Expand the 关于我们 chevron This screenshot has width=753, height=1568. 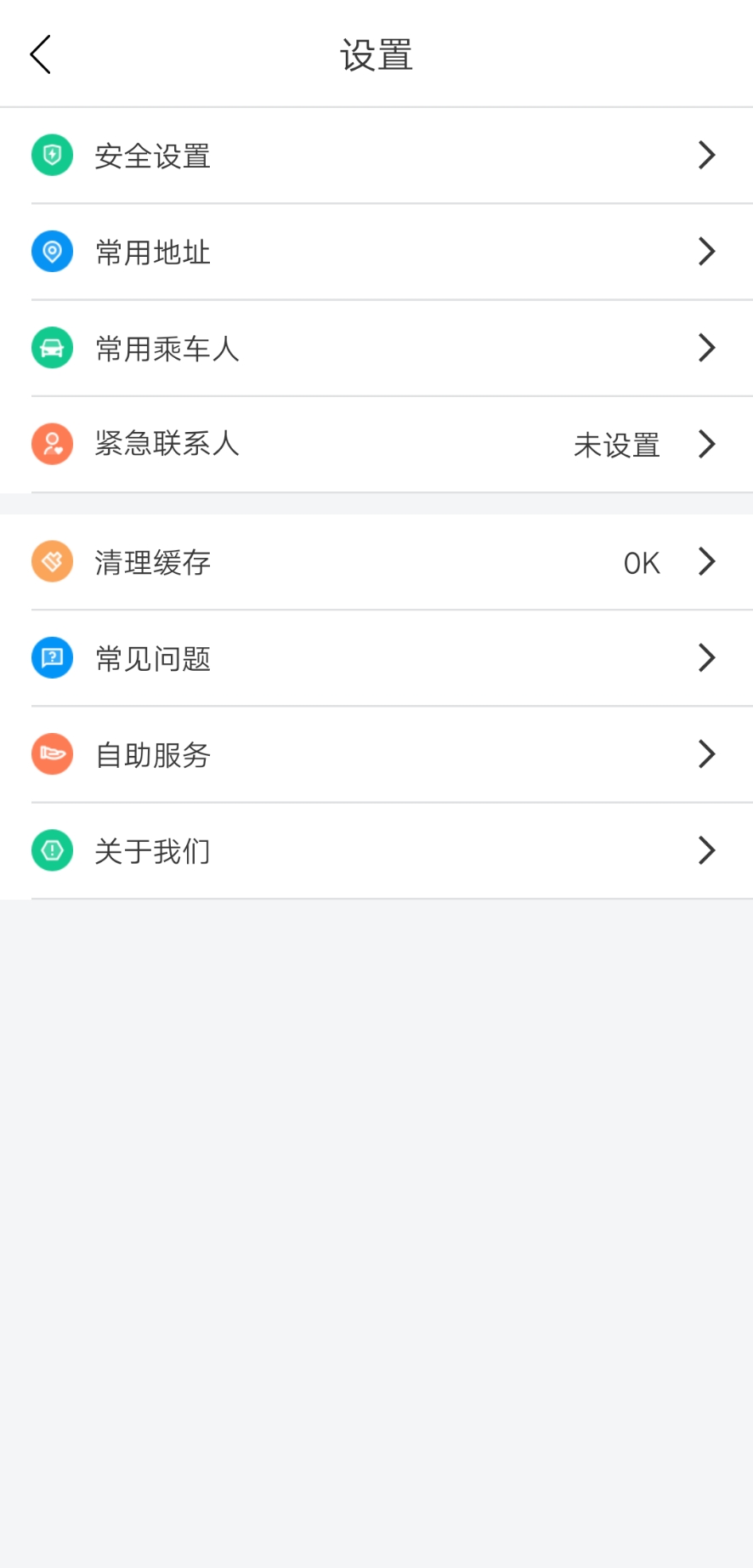705,850
